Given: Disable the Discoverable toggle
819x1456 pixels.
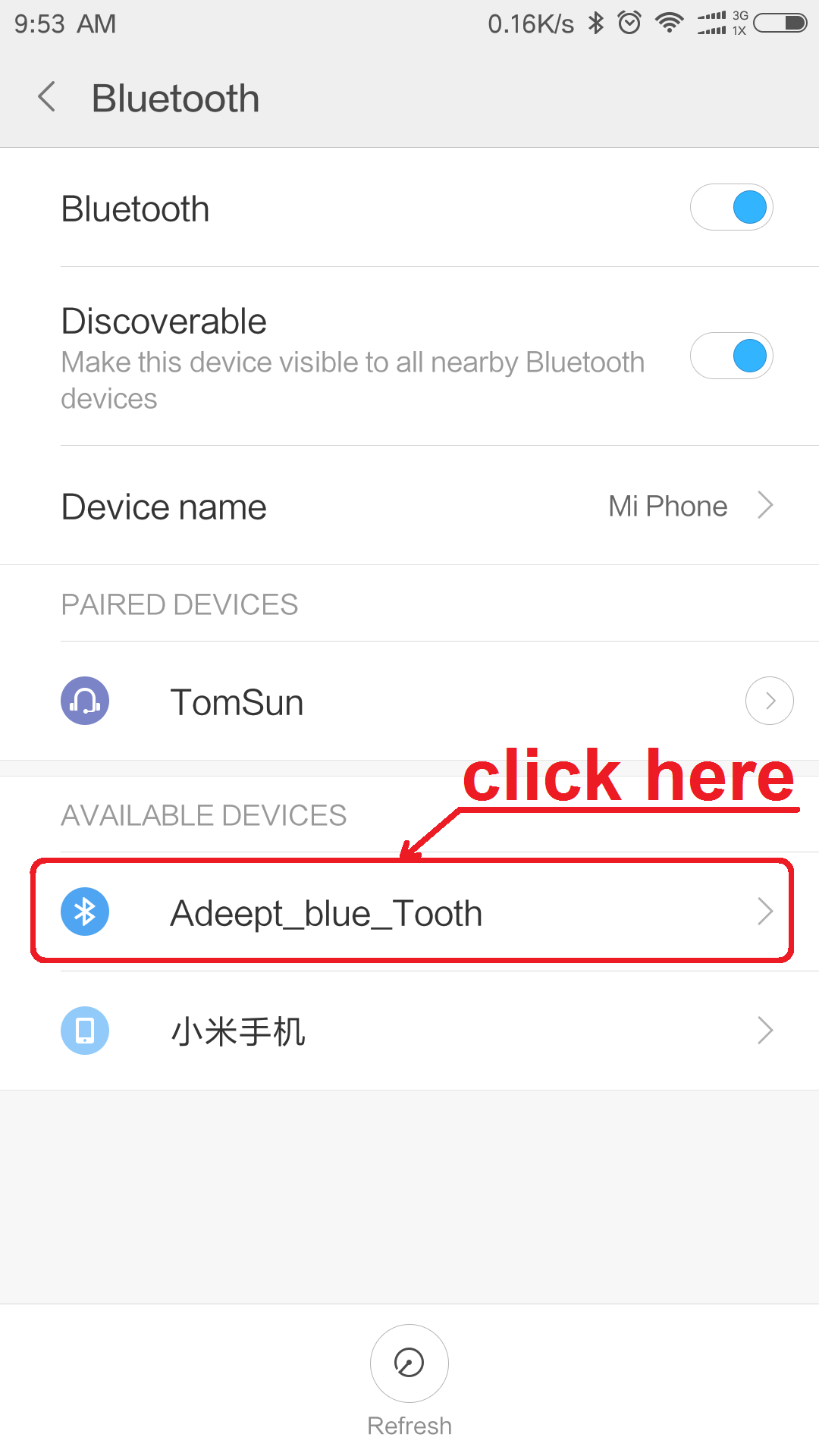Looking at the screenshot, I should point(731,356).
